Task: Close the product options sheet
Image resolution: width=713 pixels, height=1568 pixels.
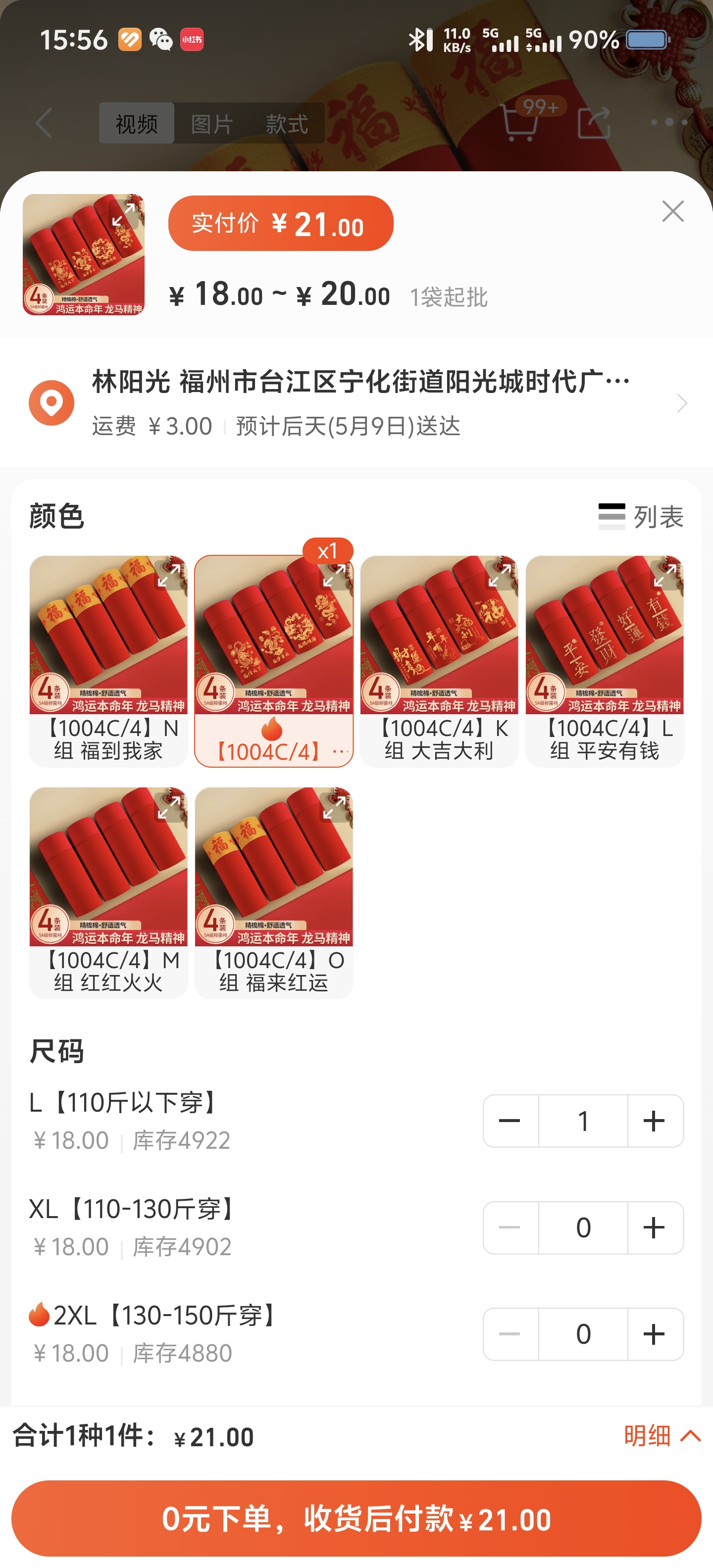Action: click(672, 211)
